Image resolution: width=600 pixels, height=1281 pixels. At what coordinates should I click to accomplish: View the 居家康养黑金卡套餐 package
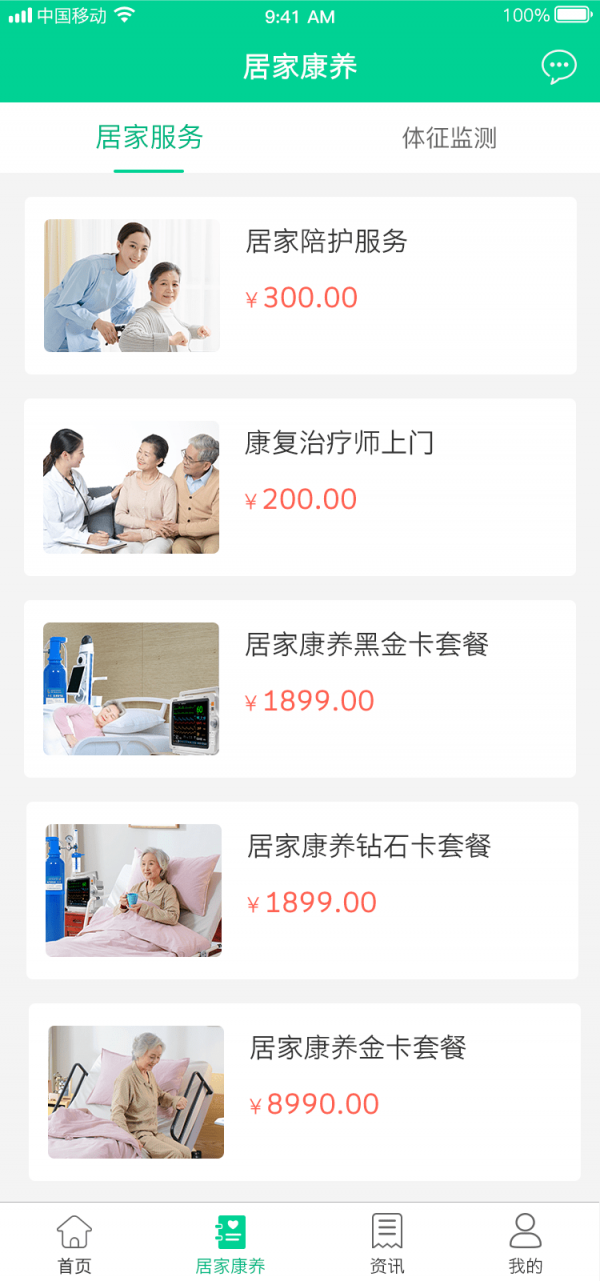(x=300, y=689)
